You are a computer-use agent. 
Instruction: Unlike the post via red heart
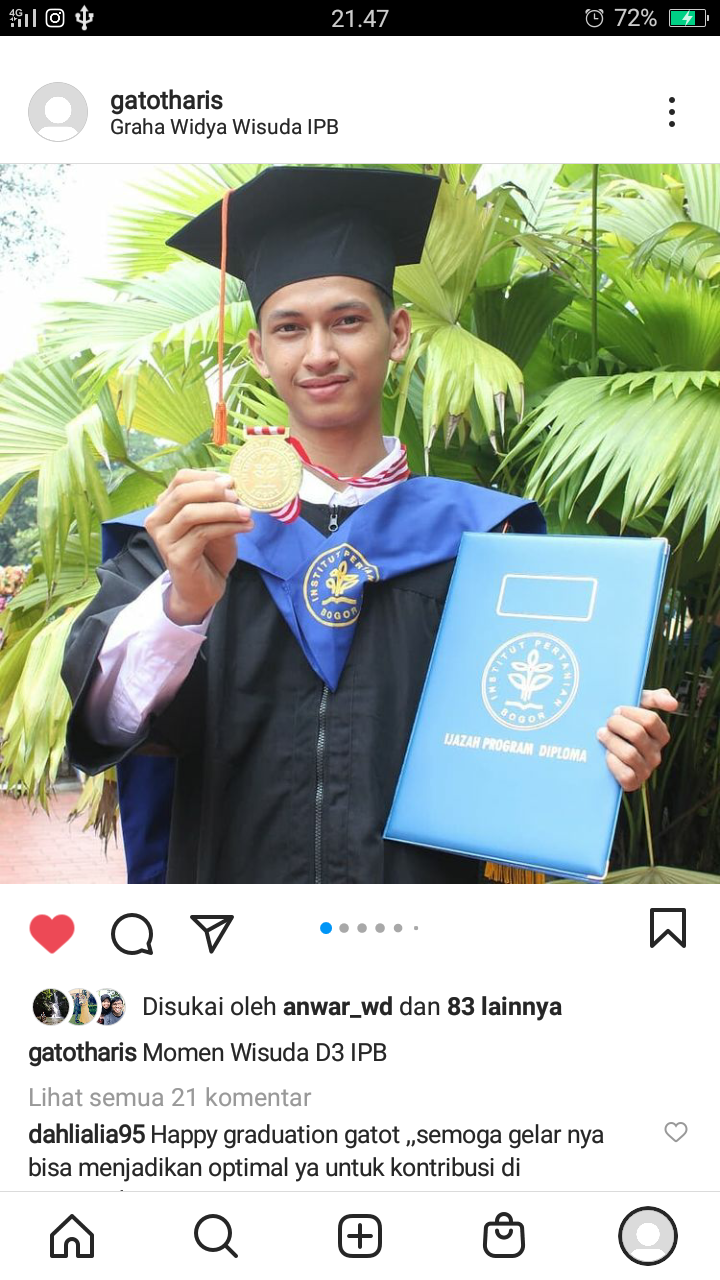point(52,933)
